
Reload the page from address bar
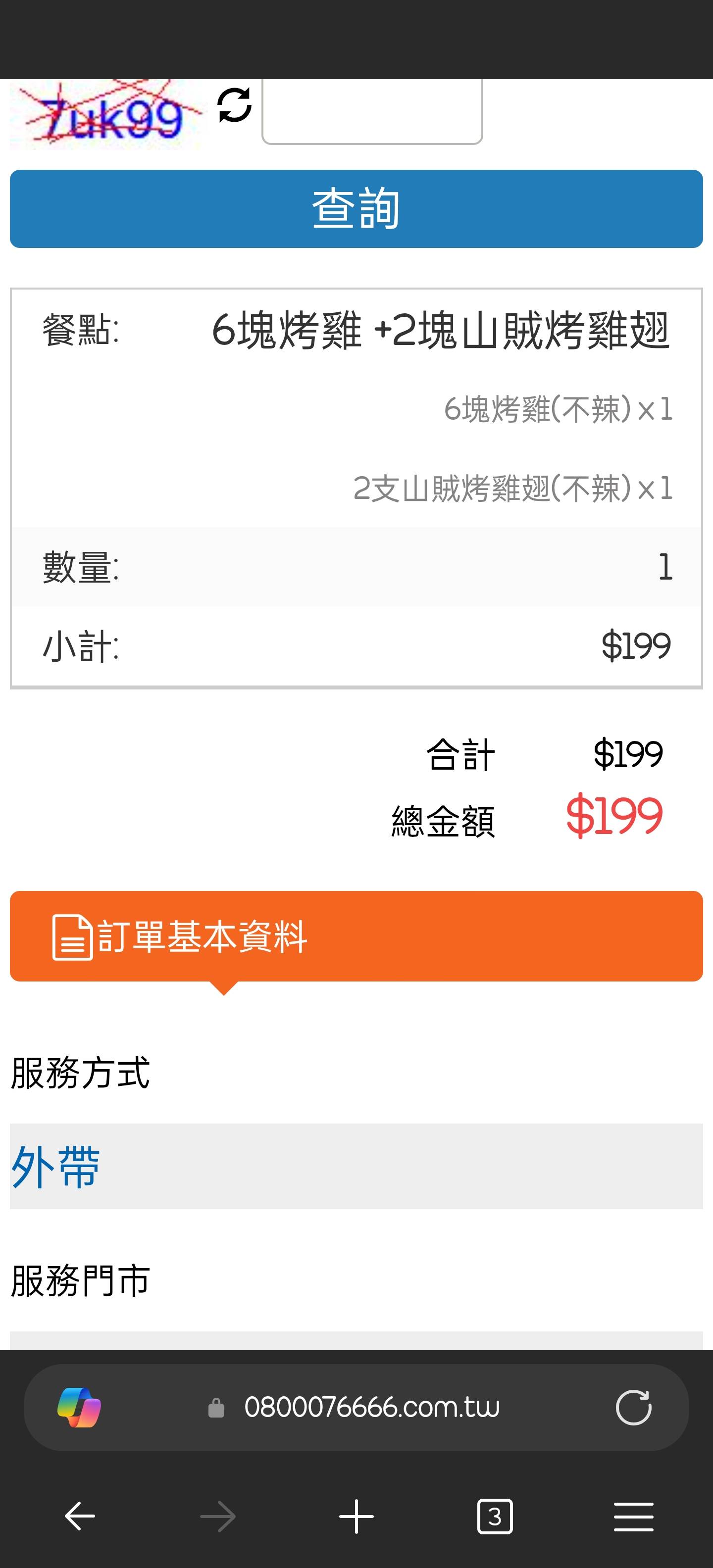pyautogui.click(x=633, y=1407)
